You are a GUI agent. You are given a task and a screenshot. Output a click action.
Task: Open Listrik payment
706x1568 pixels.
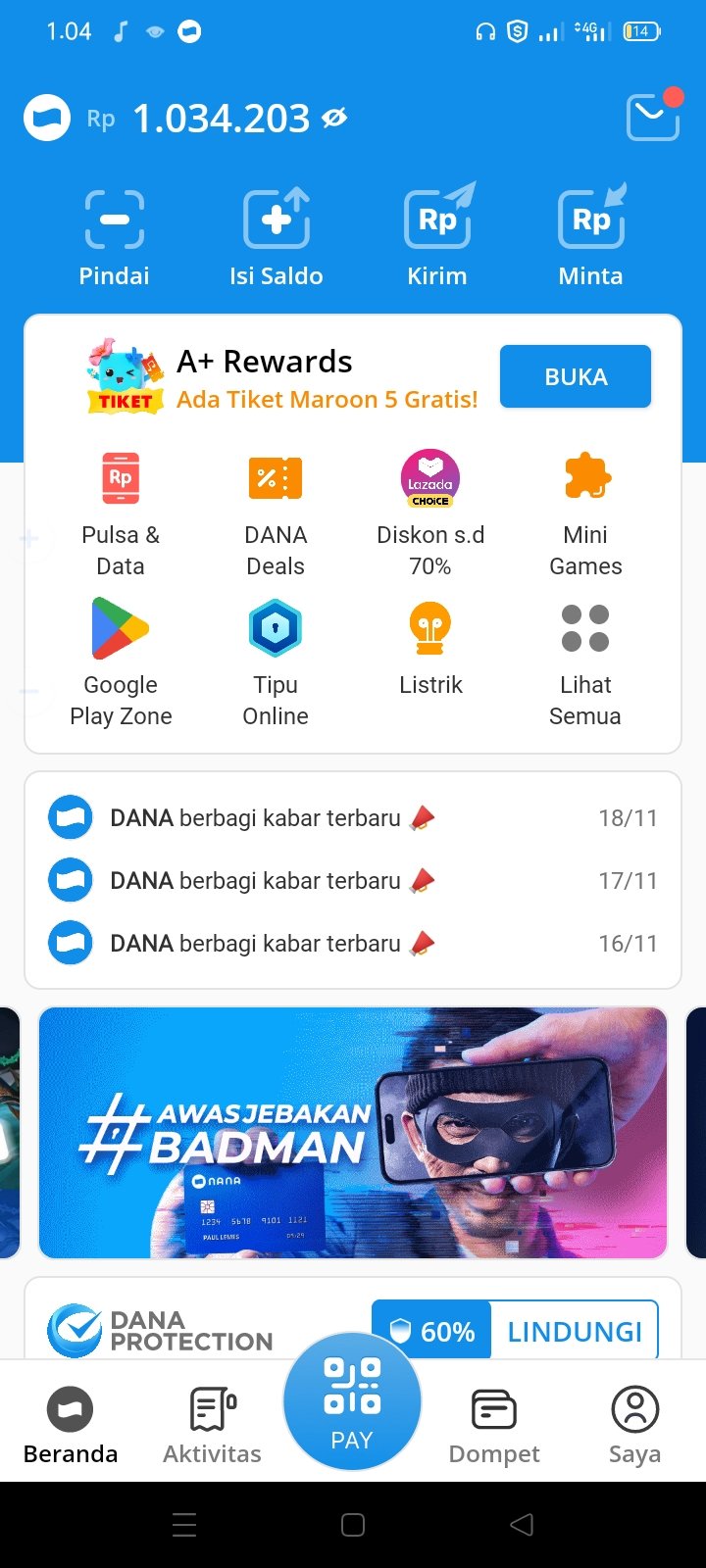click(x=430, y=649)
